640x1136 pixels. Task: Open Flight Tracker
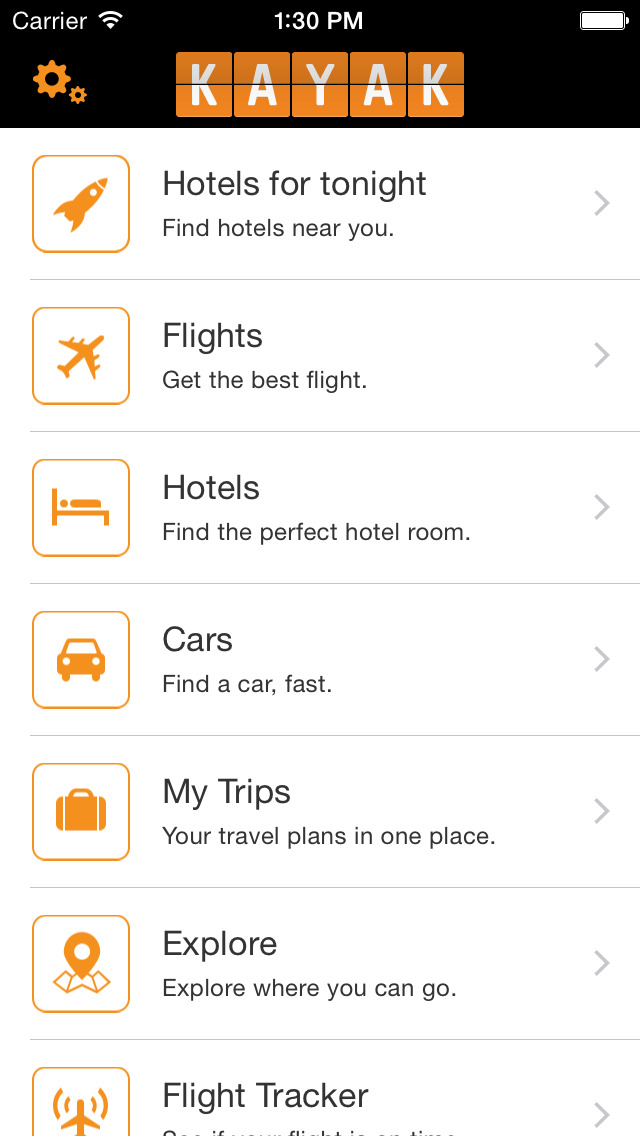point(320,1089)
